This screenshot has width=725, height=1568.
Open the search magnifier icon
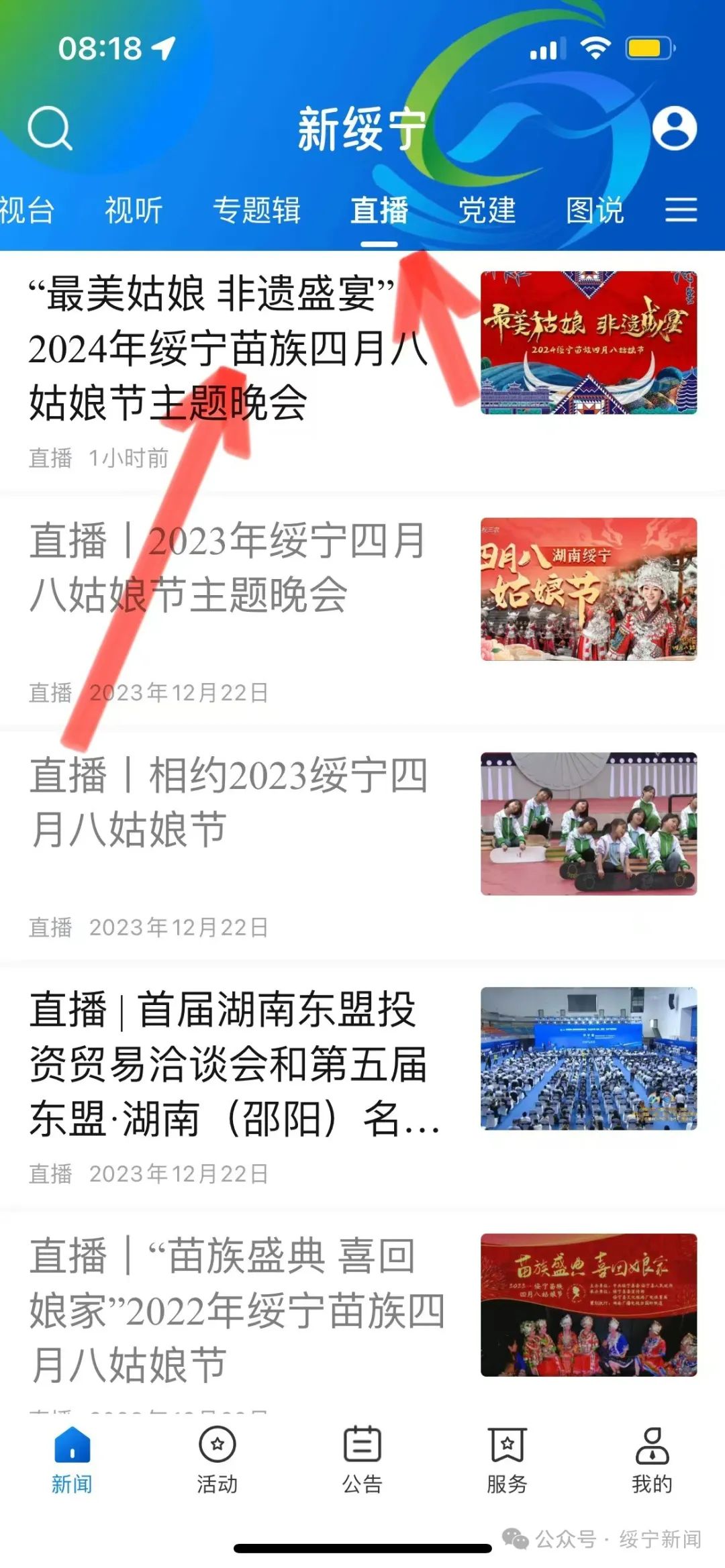tap(50, 127)
